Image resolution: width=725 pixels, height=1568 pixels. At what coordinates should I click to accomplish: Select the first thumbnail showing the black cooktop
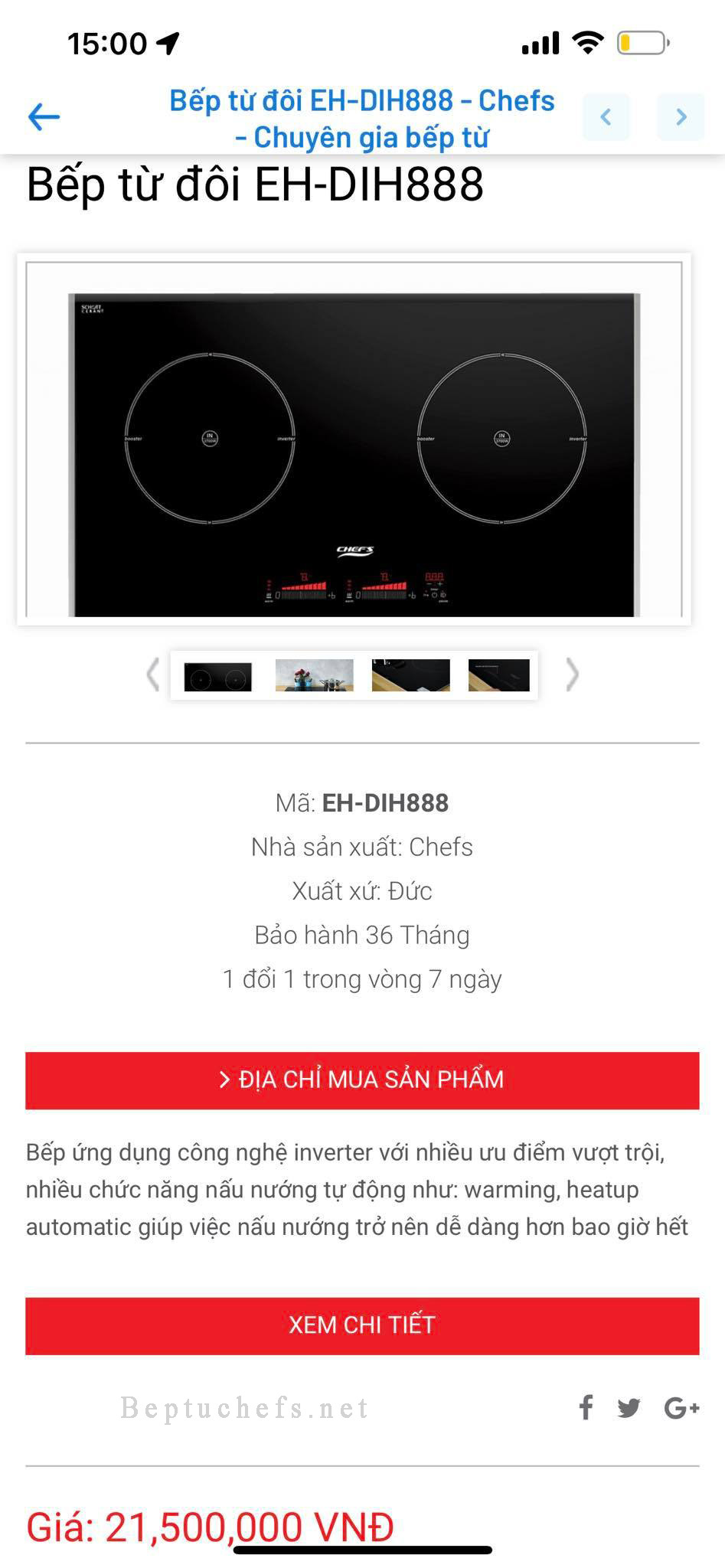coord(218,676)
